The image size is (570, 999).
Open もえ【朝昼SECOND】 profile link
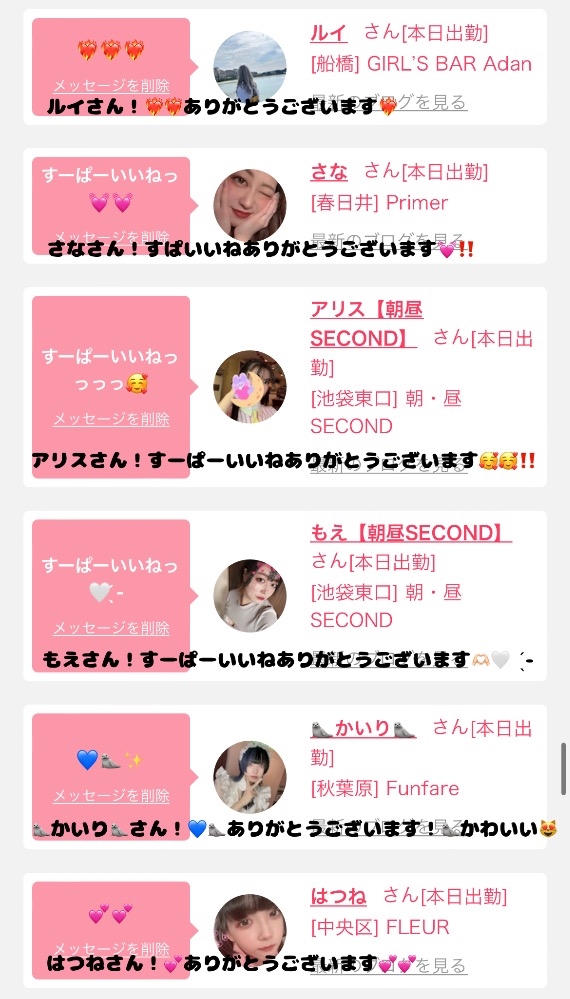coord(411,533)
